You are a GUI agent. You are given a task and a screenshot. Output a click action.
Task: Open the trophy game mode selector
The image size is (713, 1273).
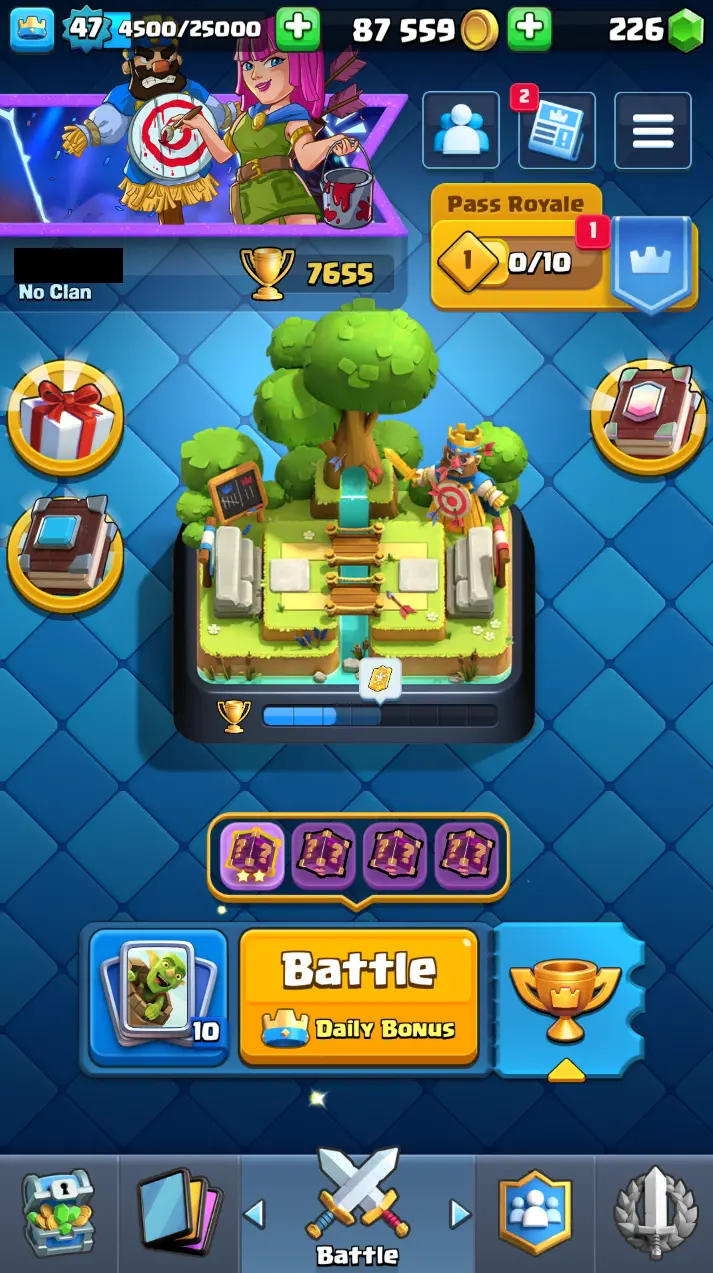click(566, 997)
